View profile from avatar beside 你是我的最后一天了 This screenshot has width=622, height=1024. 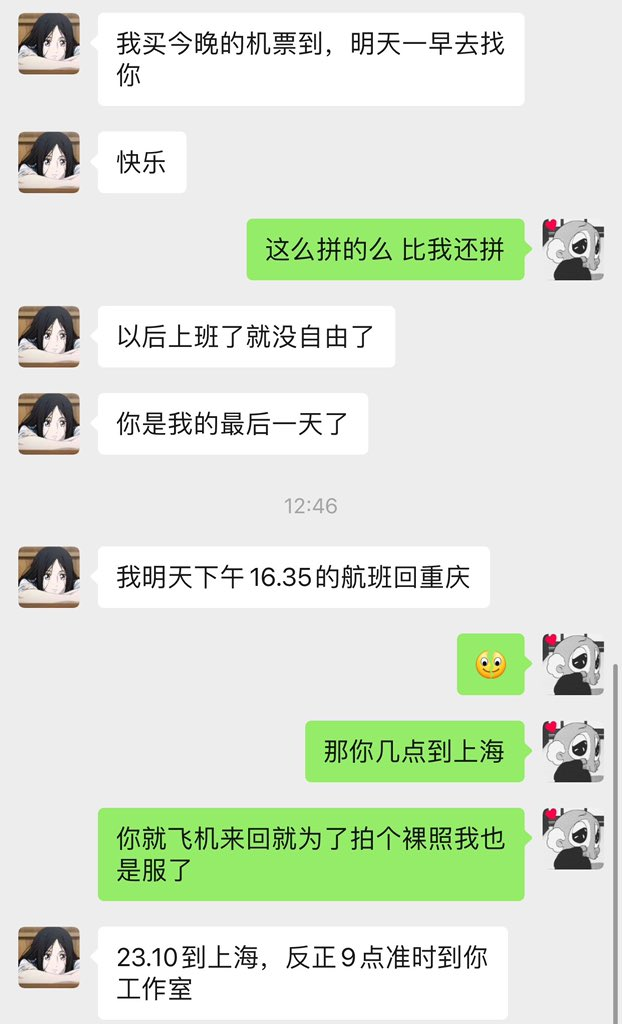48,423
